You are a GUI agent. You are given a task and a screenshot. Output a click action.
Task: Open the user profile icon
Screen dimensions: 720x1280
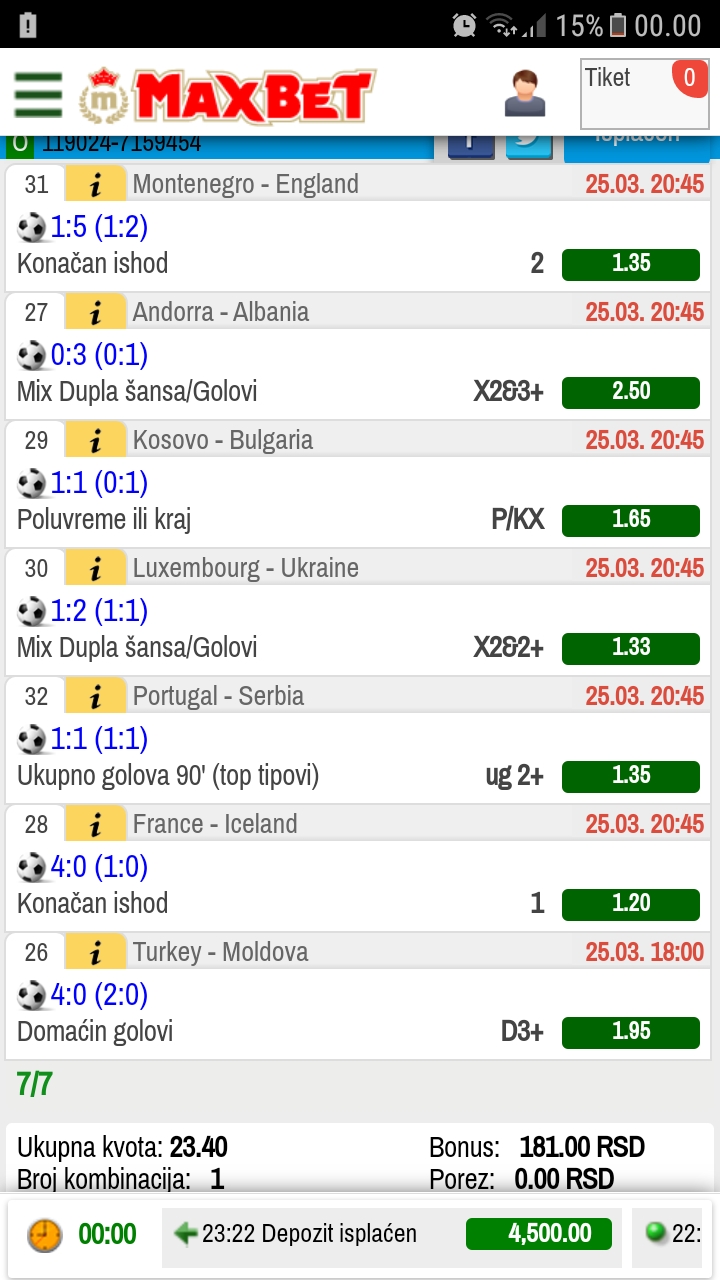click(525, 94)
